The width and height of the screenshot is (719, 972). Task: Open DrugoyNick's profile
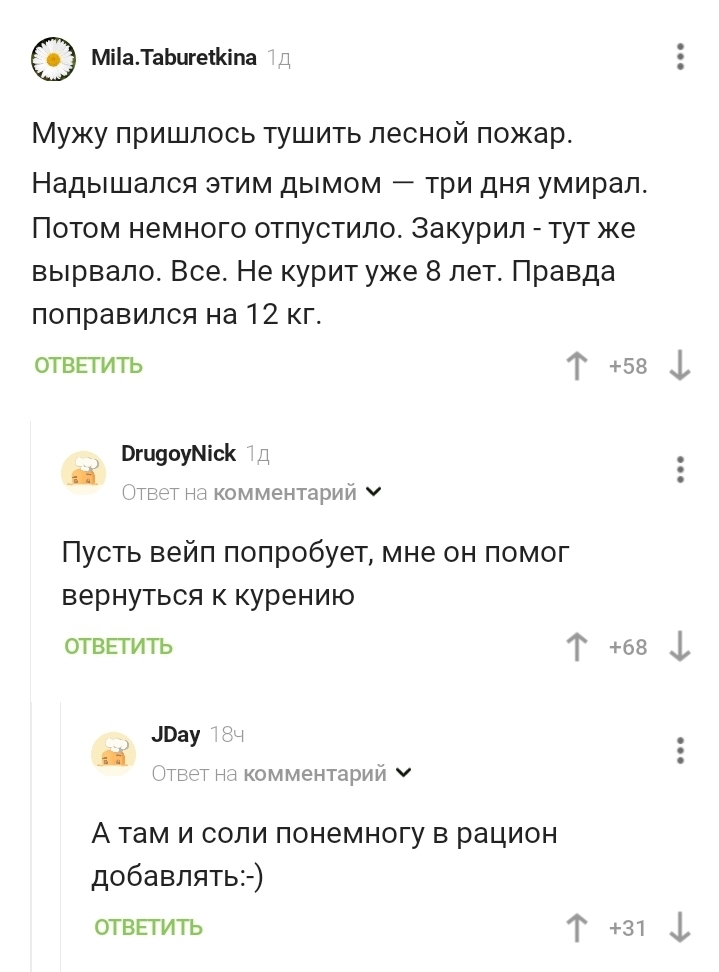click(178, 454)
